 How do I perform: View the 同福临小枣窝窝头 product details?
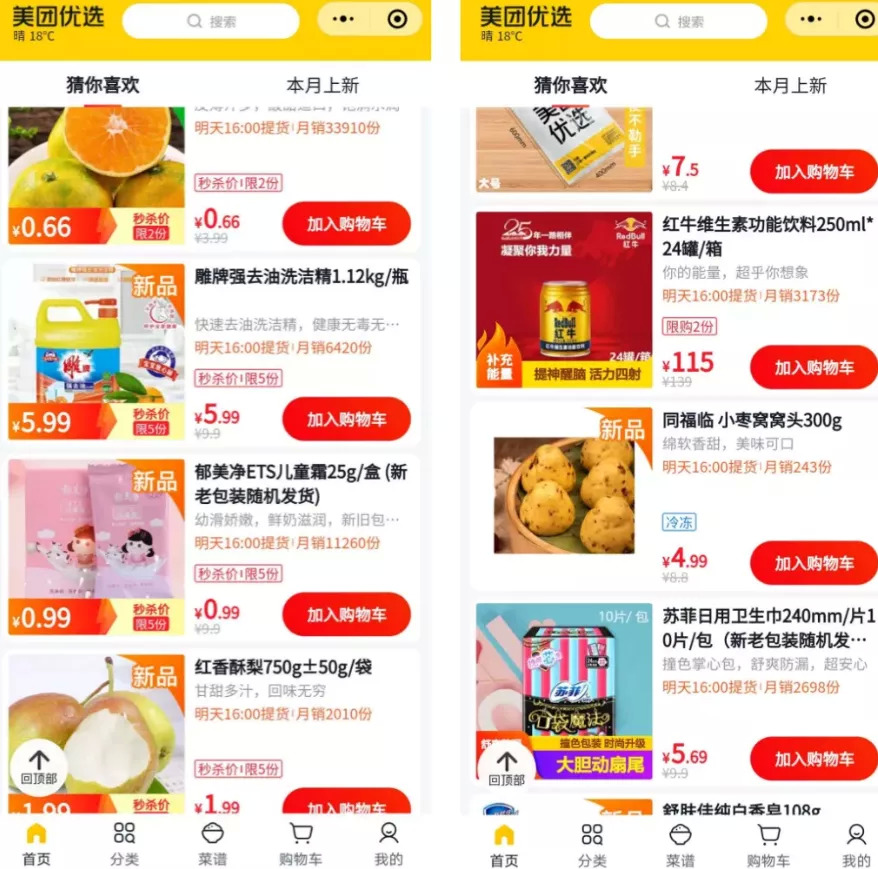[x=752, y=420]
